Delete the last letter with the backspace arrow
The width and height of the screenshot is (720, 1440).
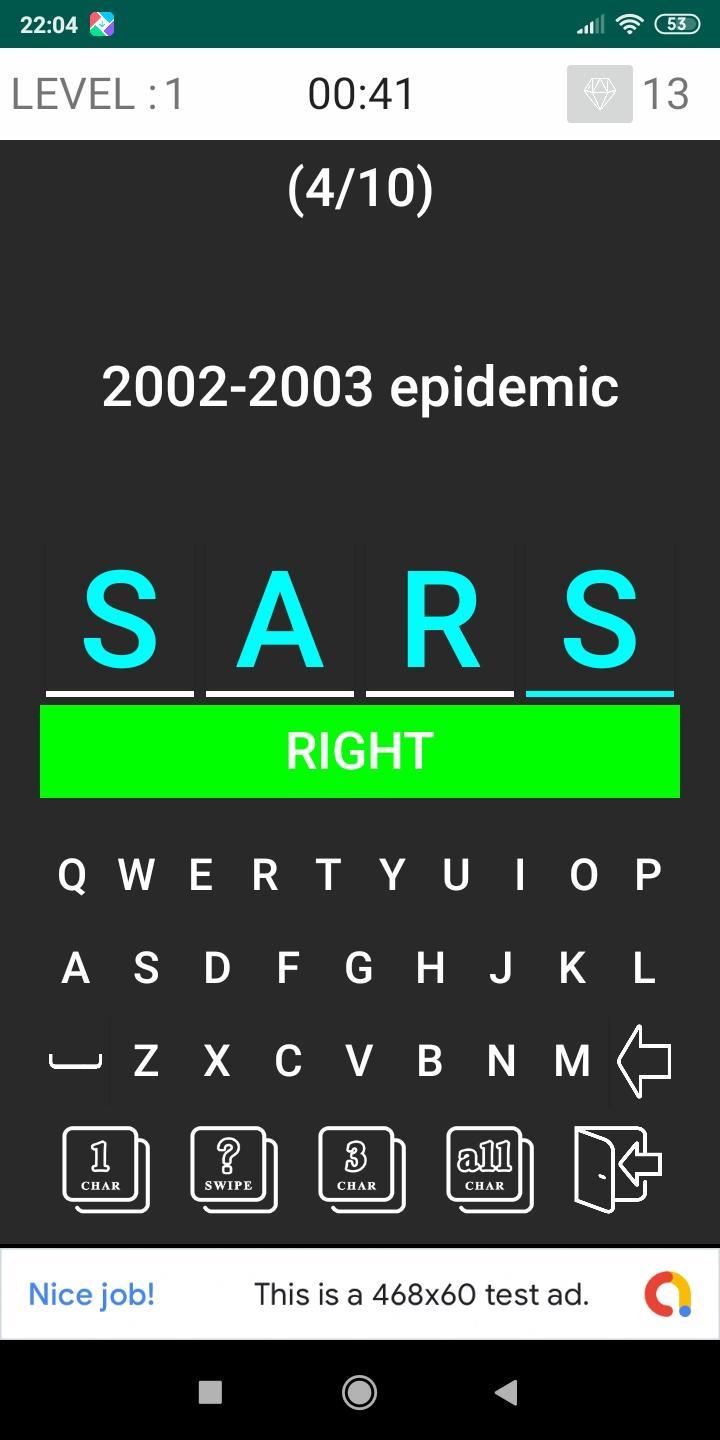(644, 1061)
